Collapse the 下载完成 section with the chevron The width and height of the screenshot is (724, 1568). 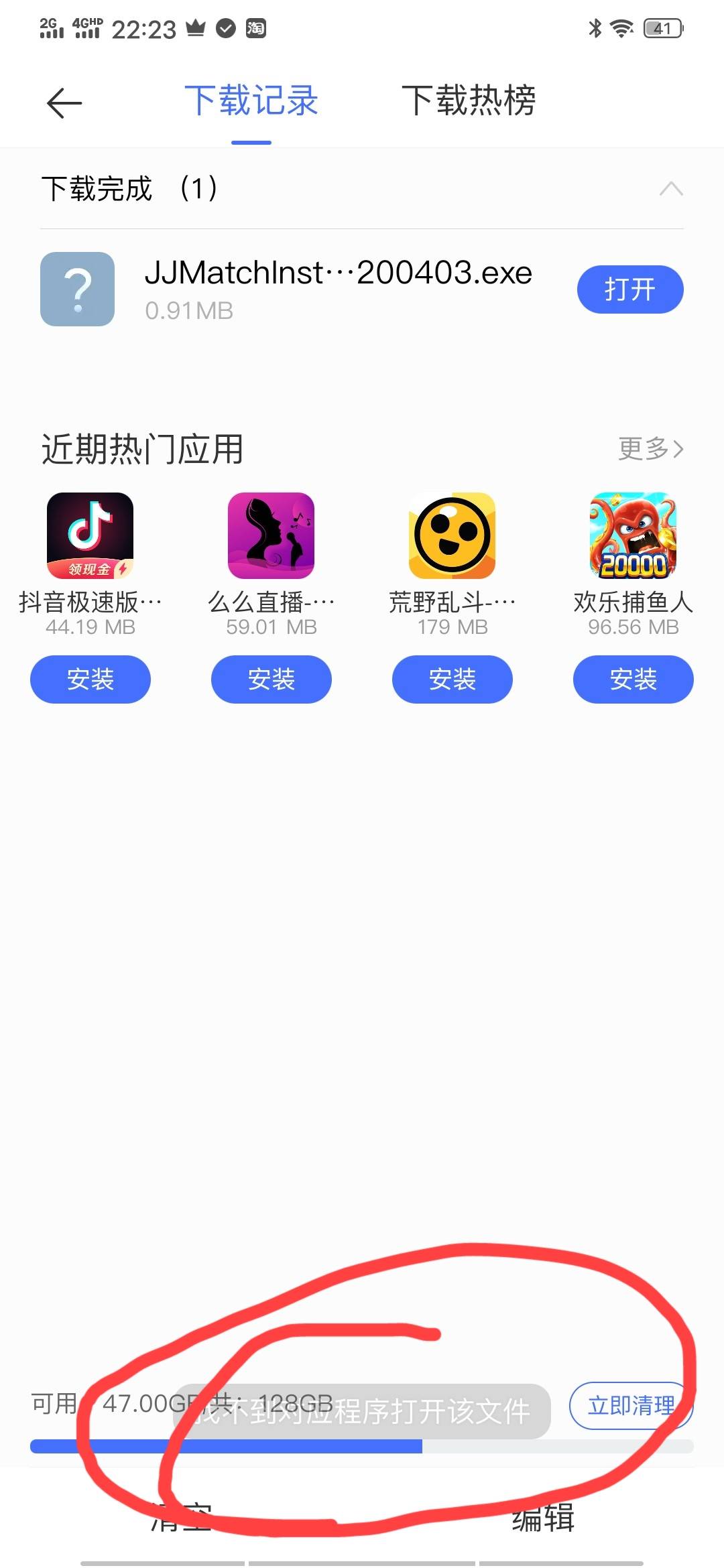pyautogui.click(x=672, y=190)
